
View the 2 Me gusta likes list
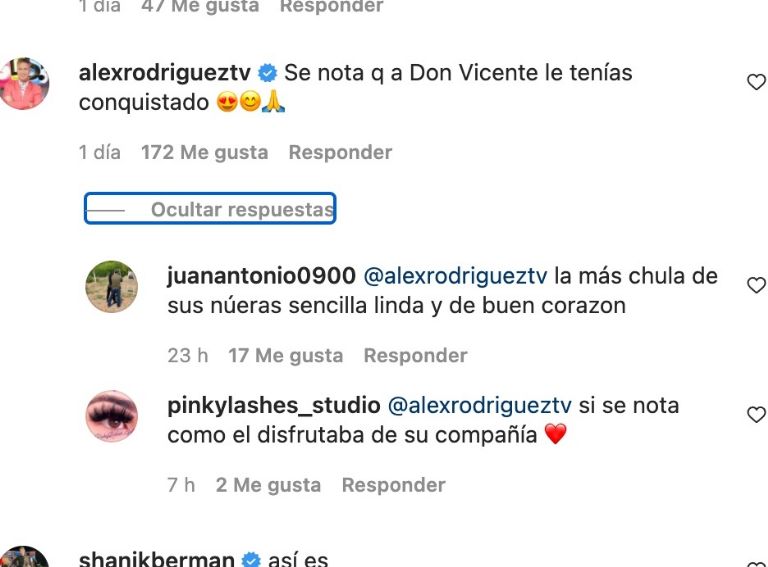(x=268, y=485)
